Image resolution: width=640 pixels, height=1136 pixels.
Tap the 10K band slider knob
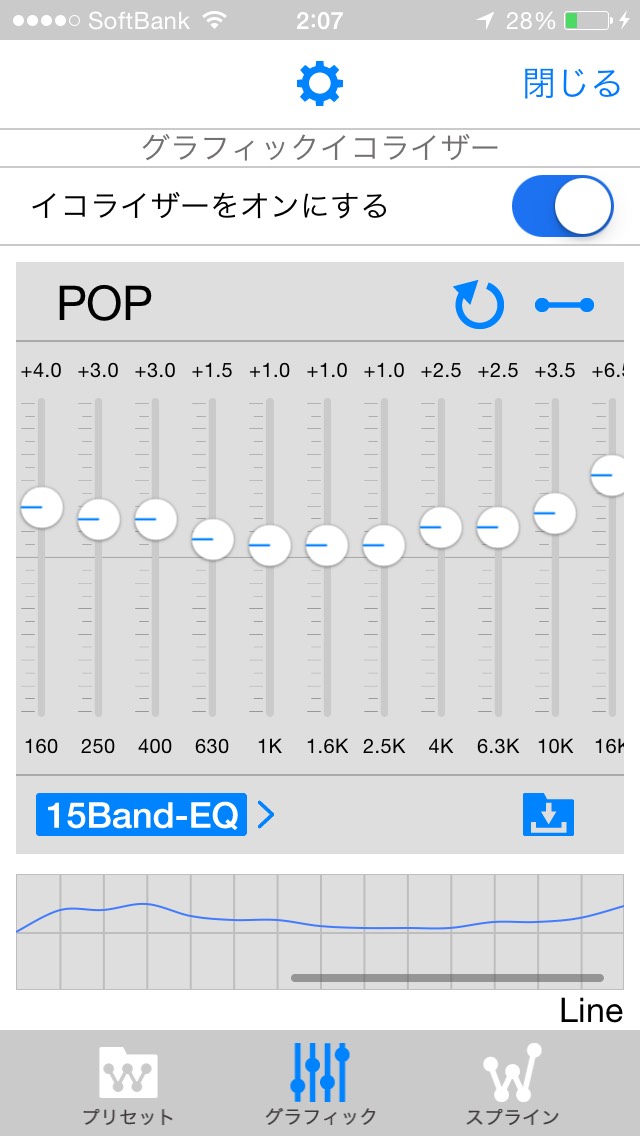[x=554, y=513]
